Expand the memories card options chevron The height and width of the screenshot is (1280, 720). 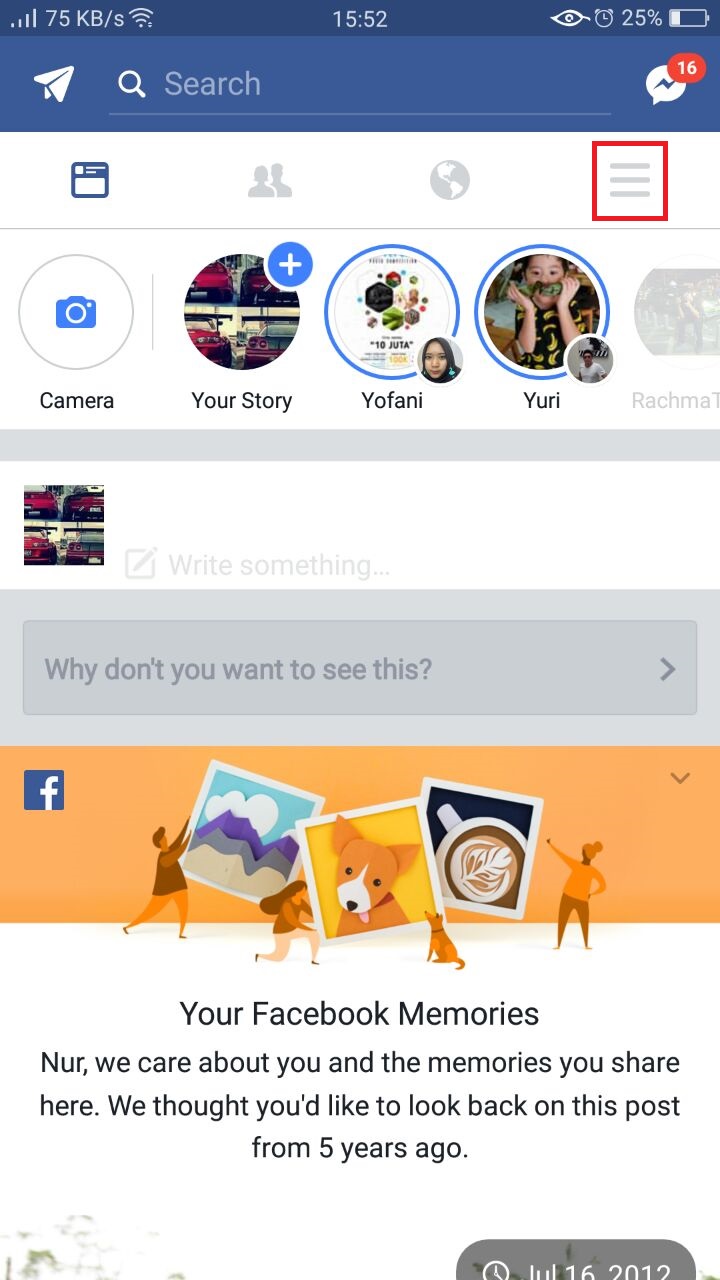(x=680, y=778)
